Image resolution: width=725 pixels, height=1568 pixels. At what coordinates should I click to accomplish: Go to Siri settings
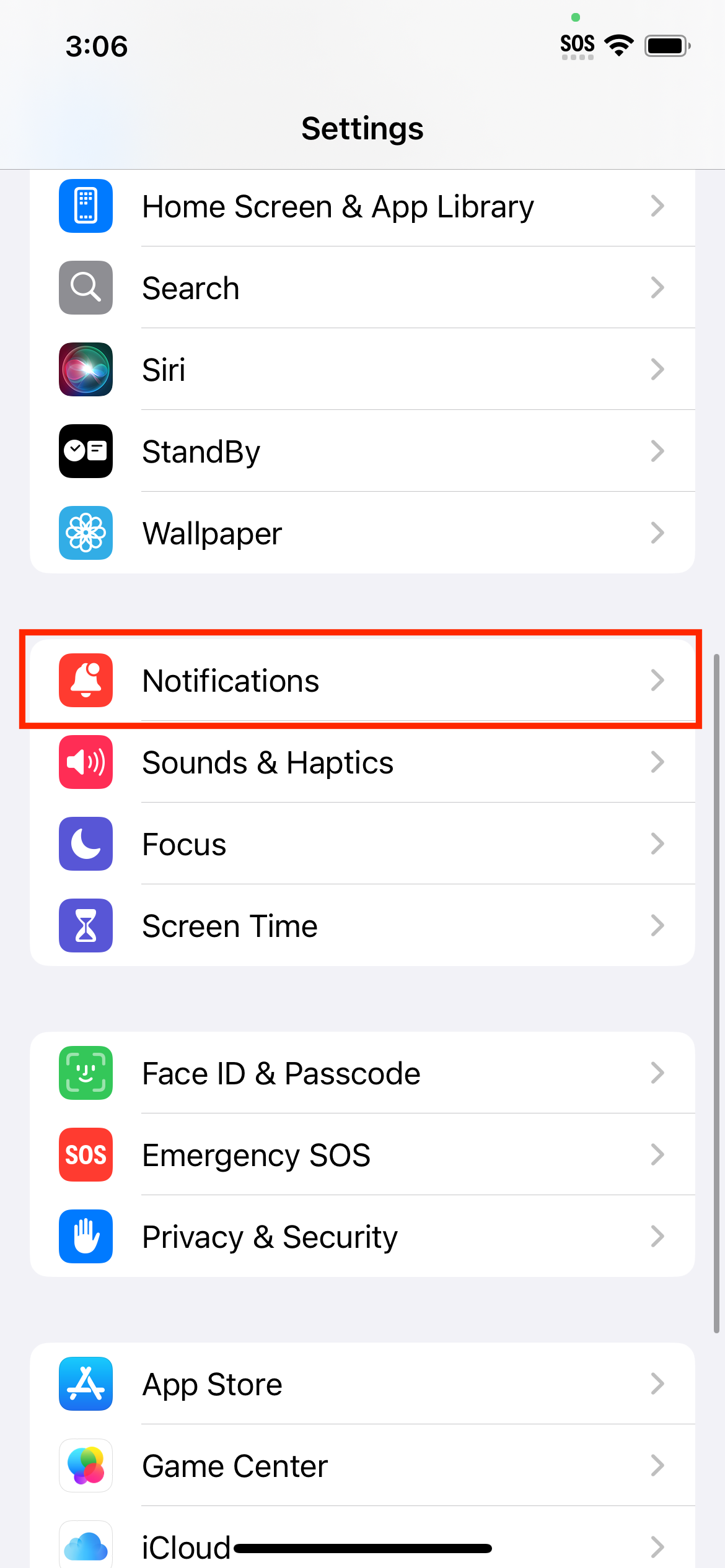(x=362, y=370)
